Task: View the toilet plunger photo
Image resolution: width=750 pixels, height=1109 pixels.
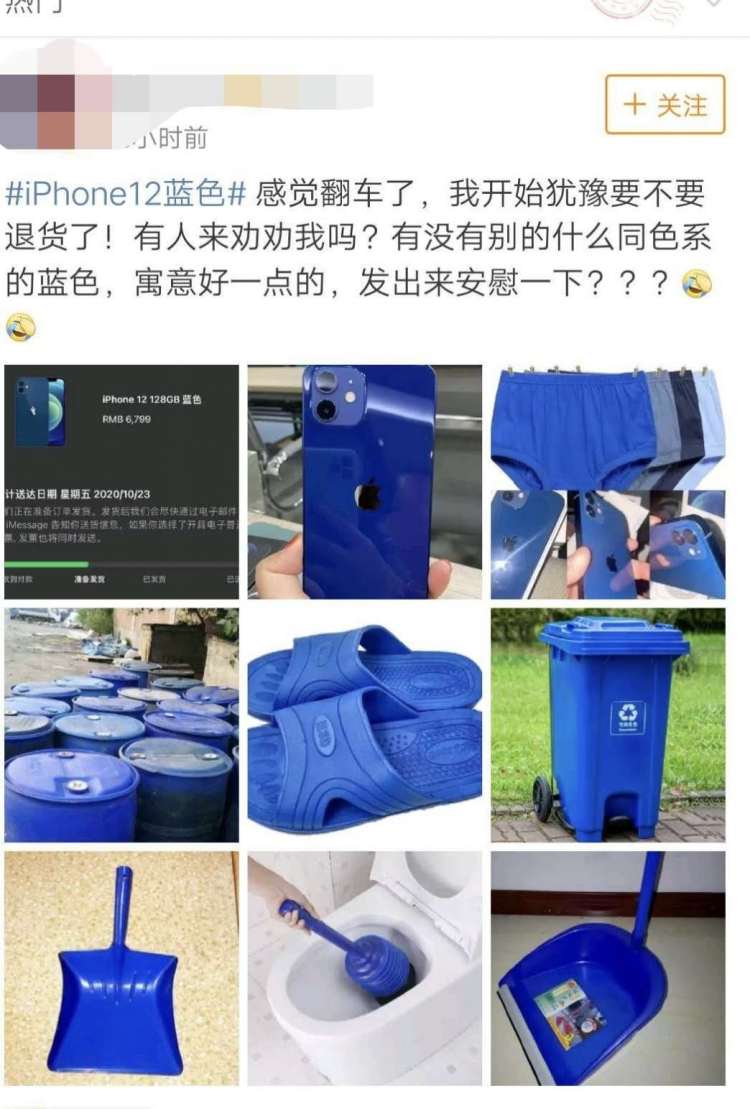Action: [x=364, y=968]
